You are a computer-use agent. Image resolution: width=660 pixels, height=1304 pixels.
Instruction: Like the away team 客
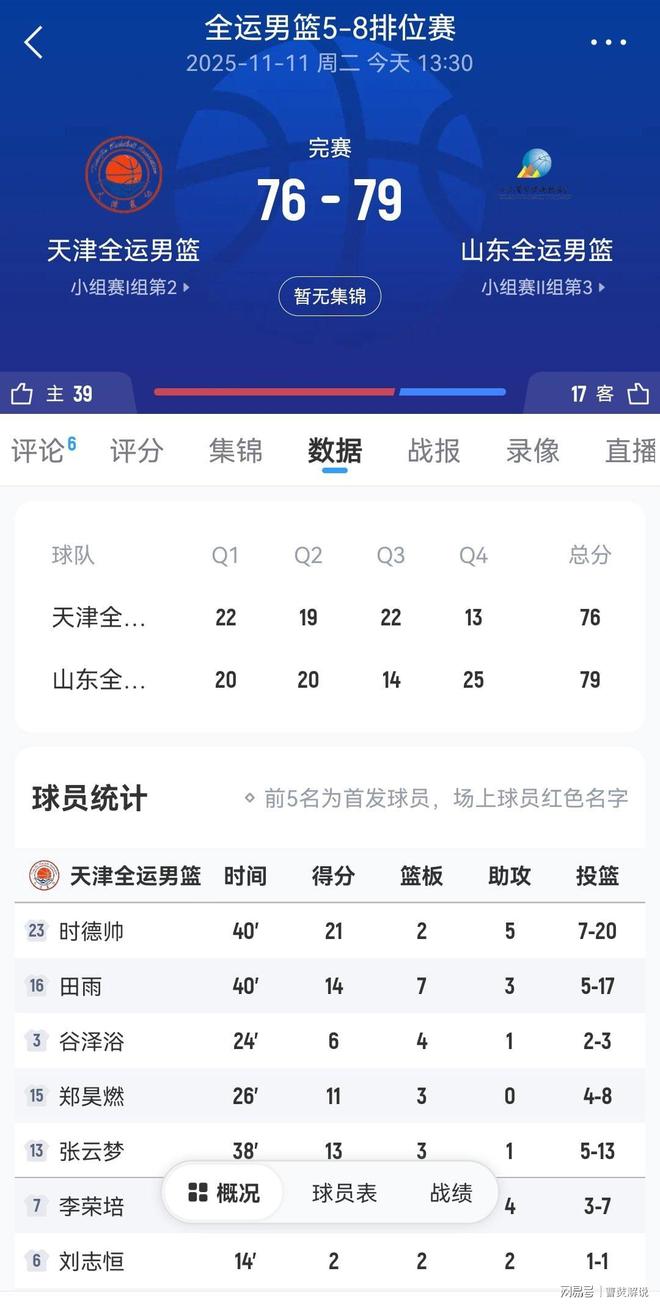click(637, 394)
